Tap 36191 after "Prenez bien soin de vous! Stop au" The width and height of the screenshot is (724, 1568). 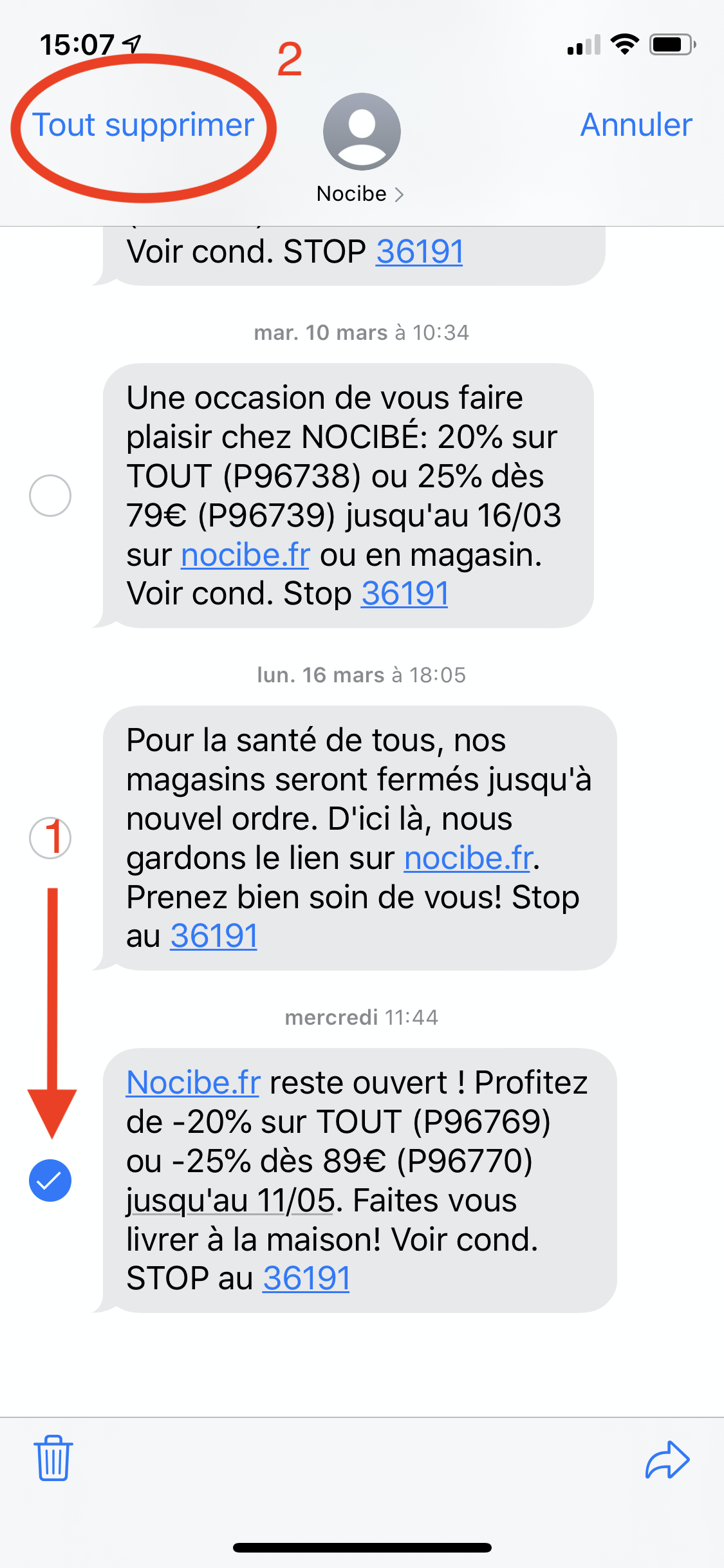[214, 936]
